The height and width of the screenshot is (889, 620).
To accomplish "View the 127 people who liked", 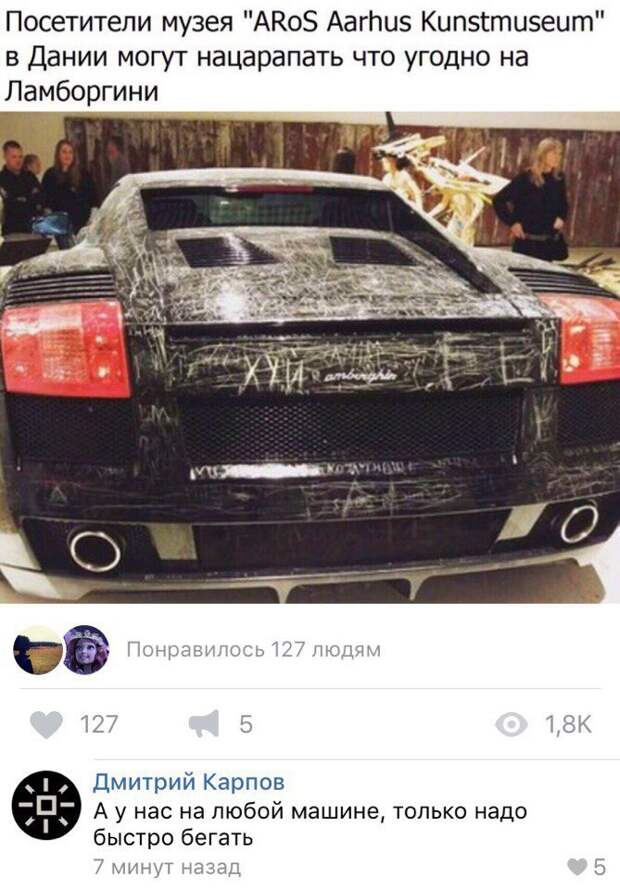I will coord(253,650).
